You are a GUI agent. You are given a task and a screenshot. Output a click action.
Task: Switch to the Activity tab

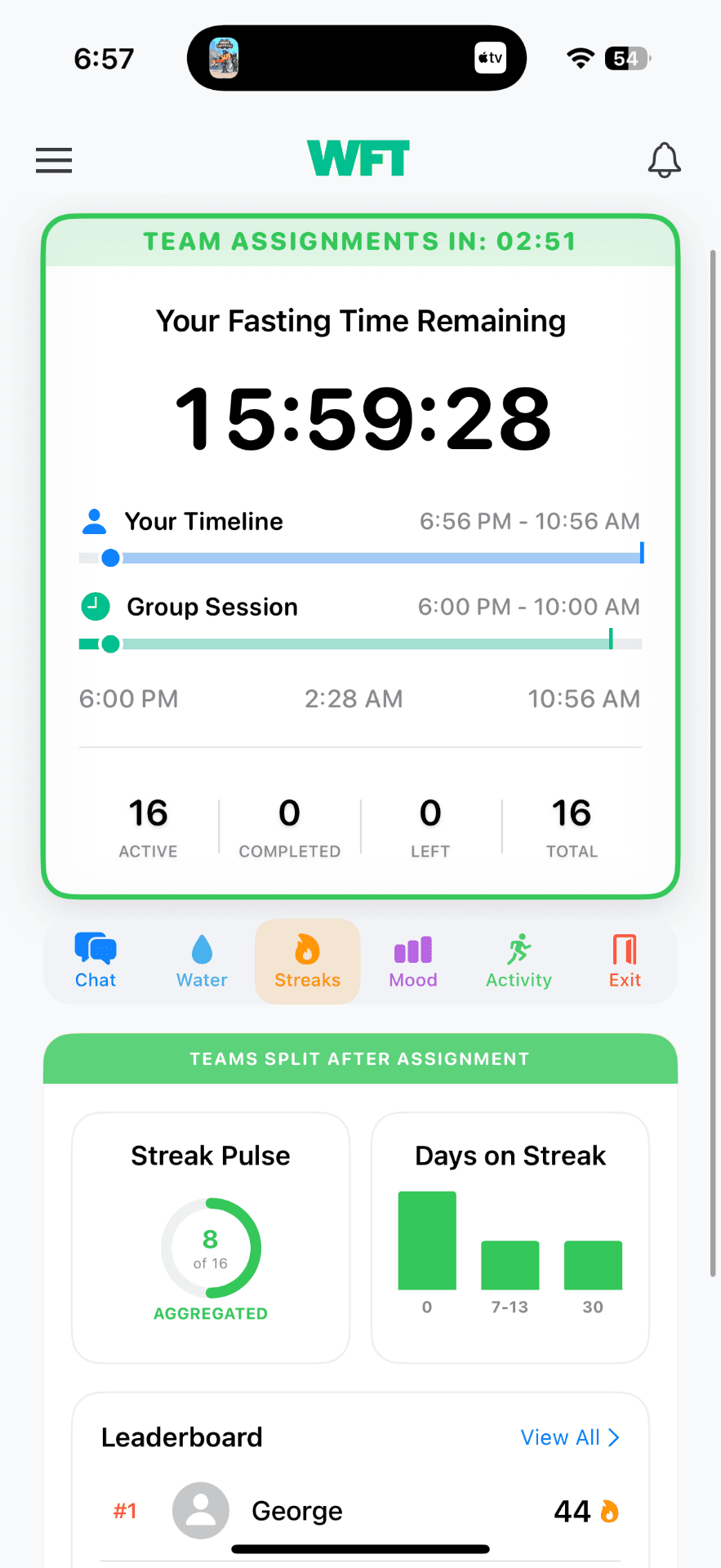point(518,961)
